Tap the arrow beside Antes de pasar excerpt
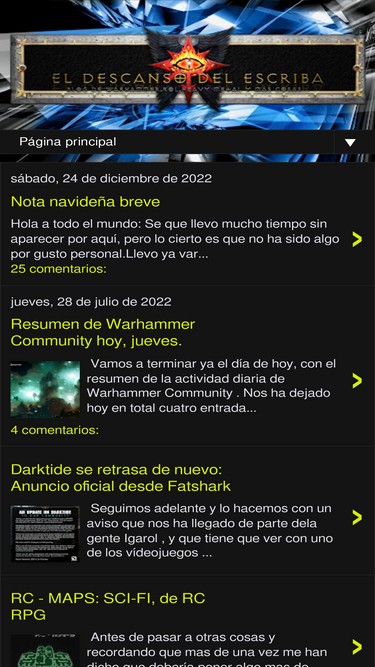The image size is (375, 667). [x=357, y=647]
